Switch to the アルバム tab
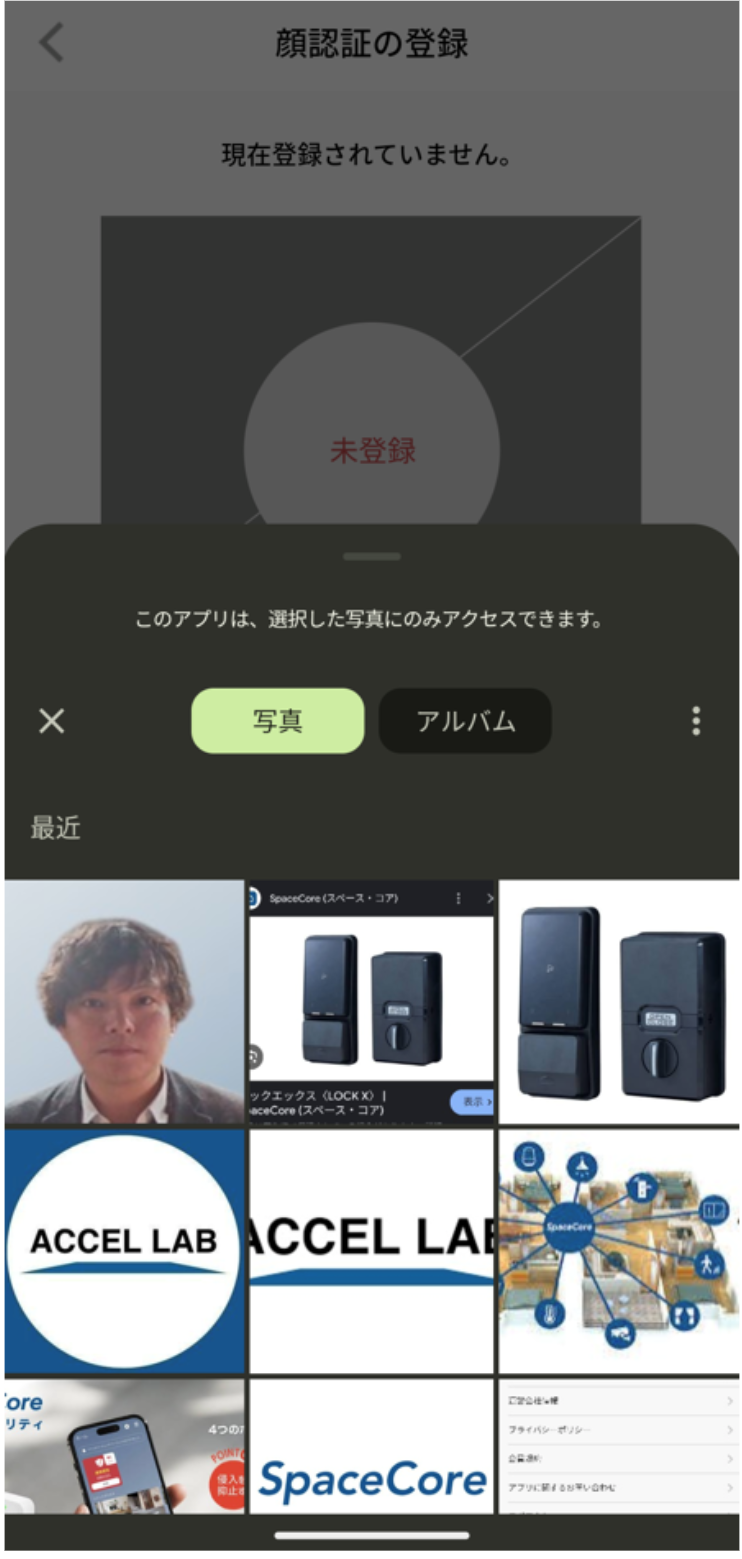The image size is (742, 1559). click(x=465, y=721)
